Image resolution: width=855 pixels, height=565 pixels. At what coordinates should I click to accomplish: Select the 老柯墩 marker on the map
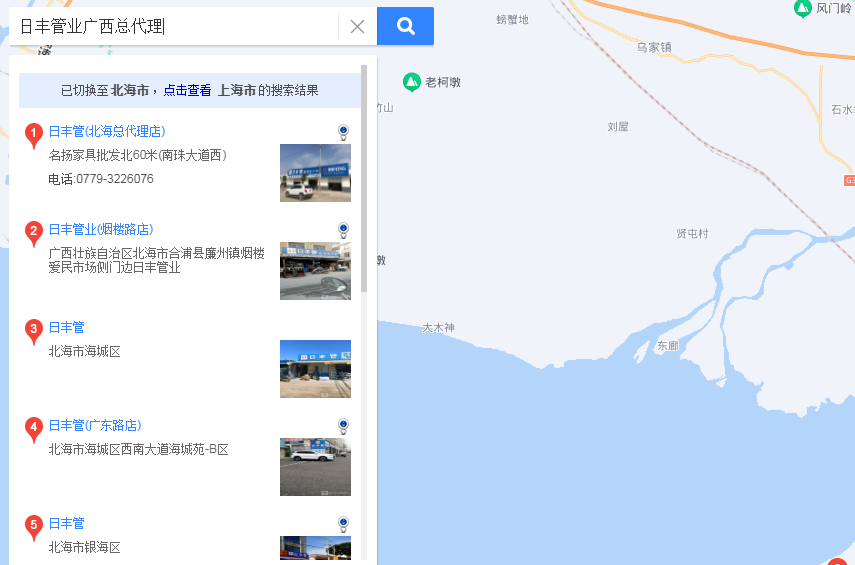coord(411,81)
